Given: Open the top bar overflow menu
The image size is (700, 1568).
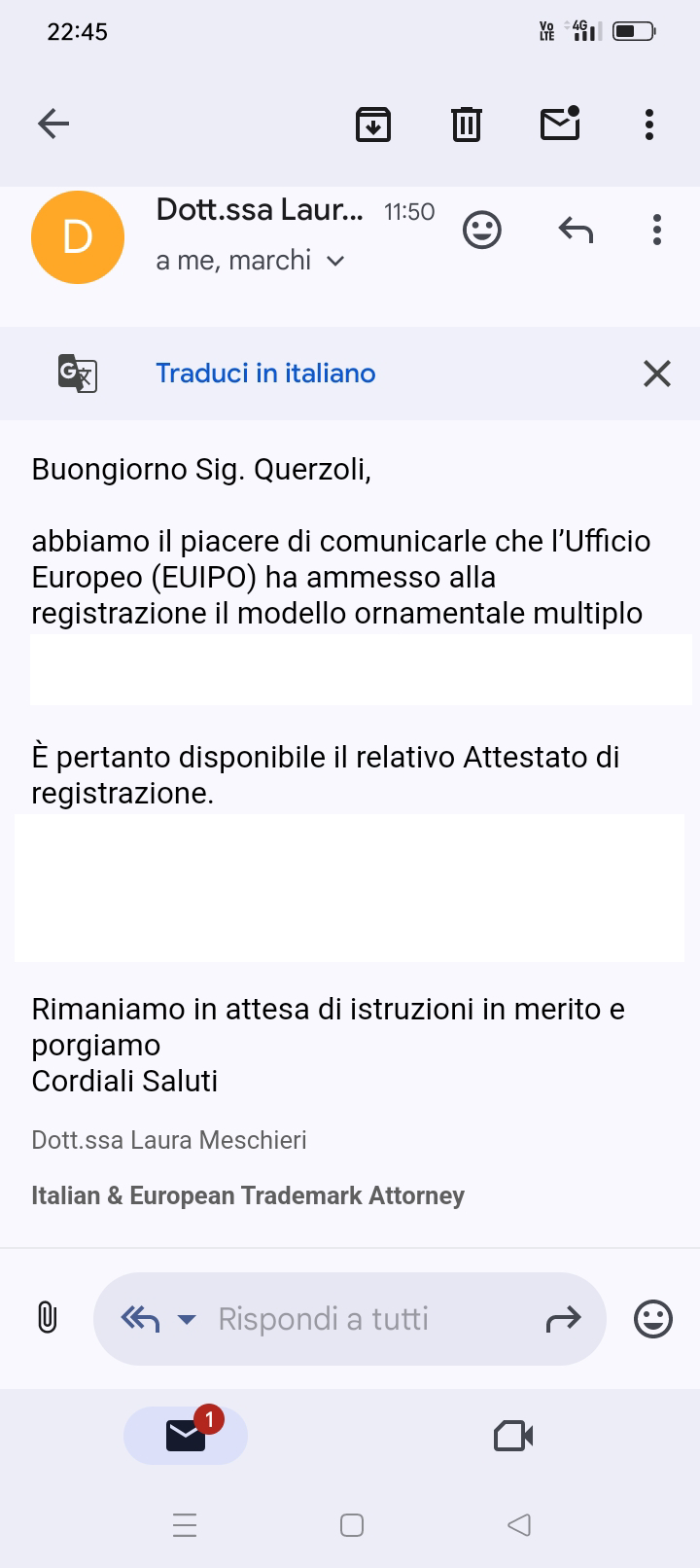Looking at the screenshot, I should [x=649, y=125].
